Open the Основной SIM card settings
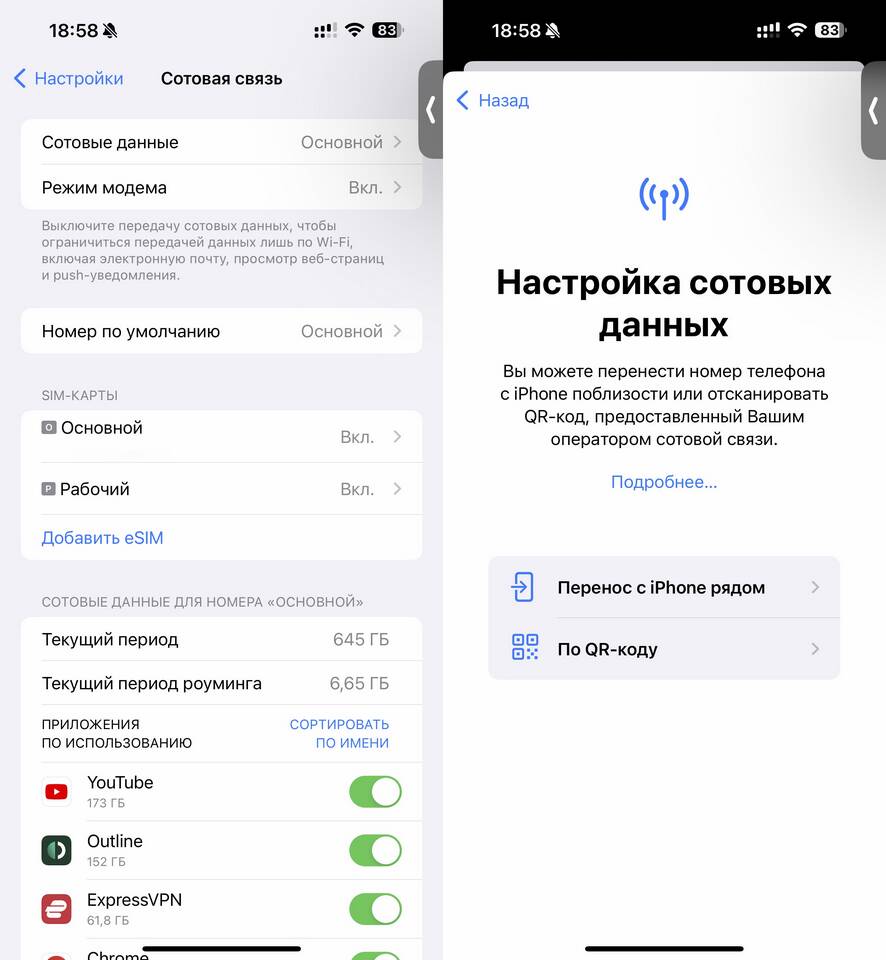Image resolution: width=886 pixels, height=960 pixels. pyautogui.click(x=221, y=436)
